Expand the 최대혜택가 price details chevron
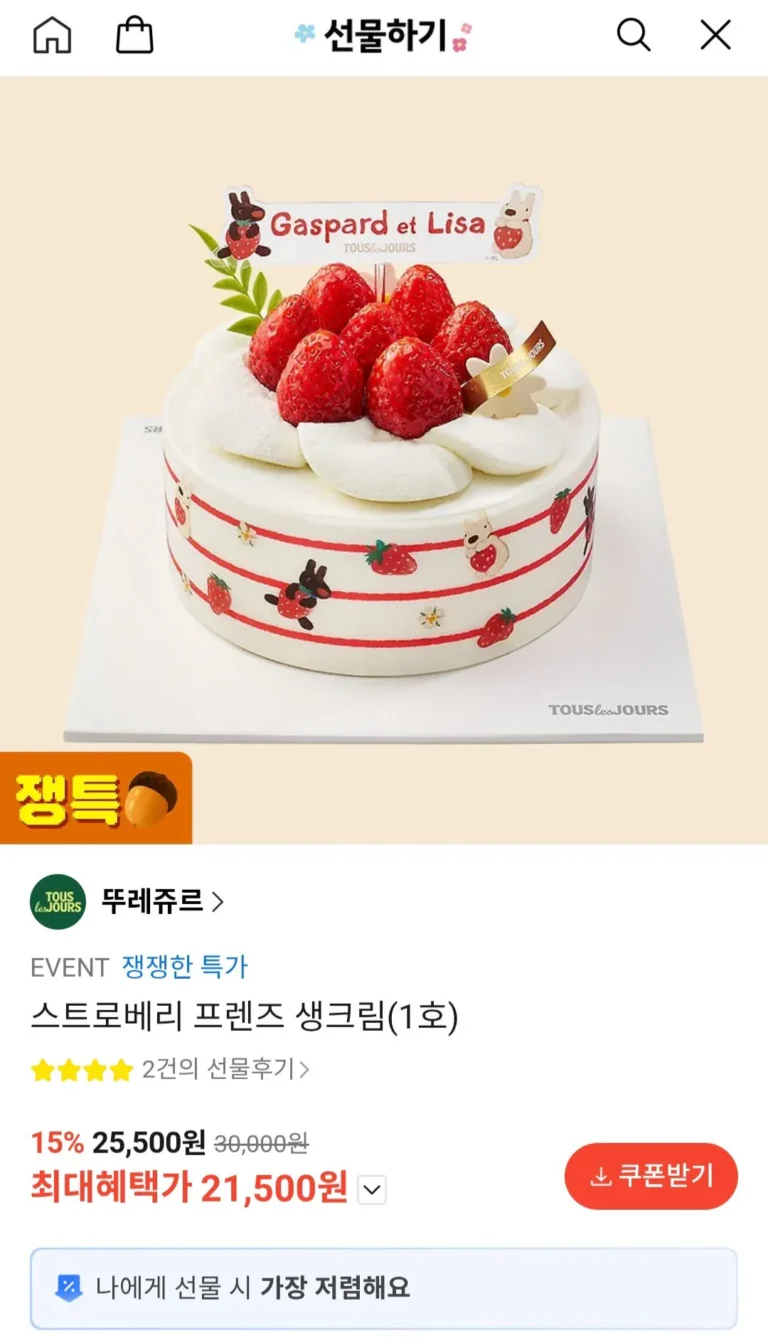Screen dimensions: 768x1343 click(x=371, y=1190)
